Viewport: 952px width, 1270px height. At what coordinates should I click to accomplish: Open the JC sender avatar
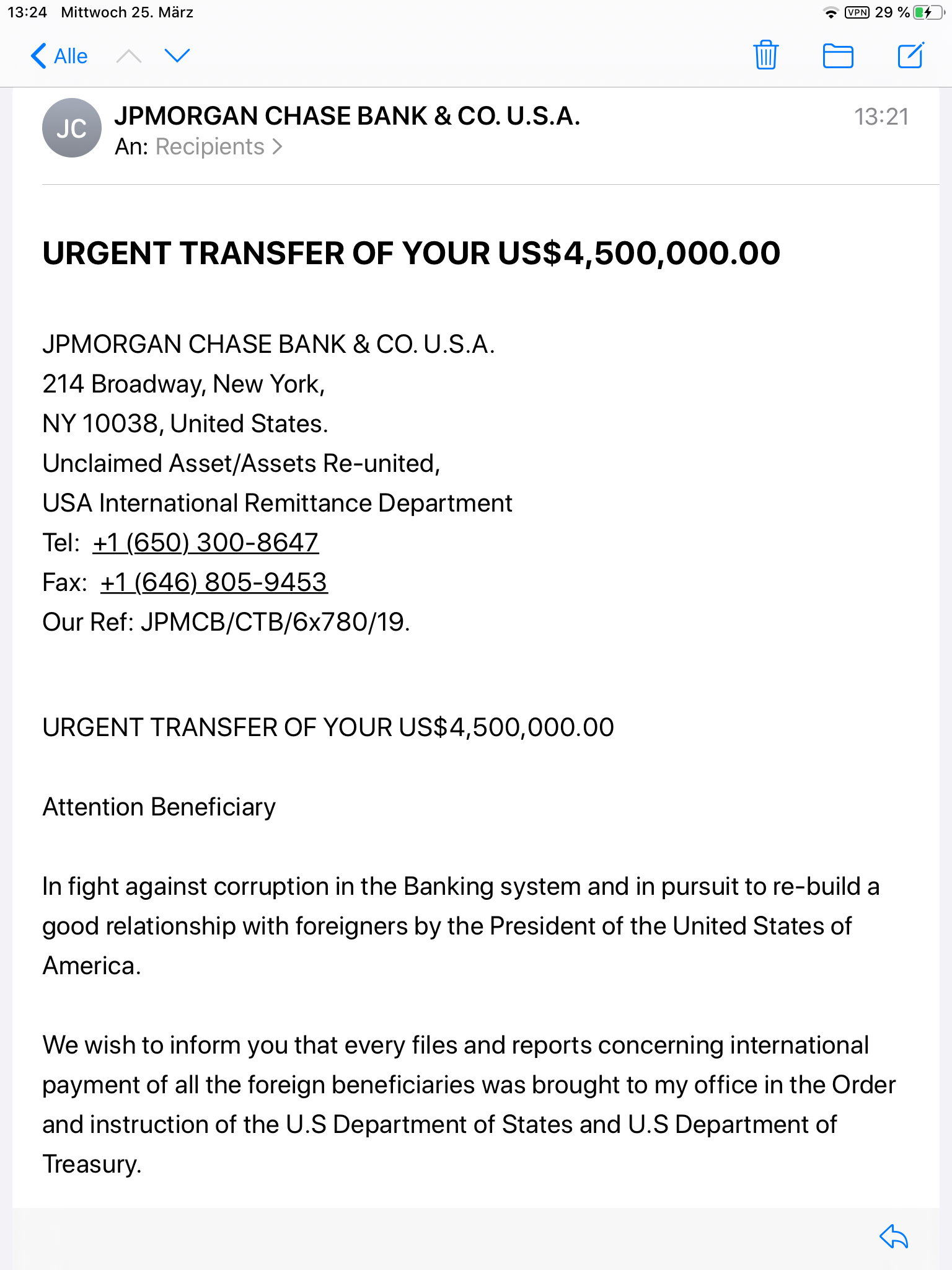point(72,128)
